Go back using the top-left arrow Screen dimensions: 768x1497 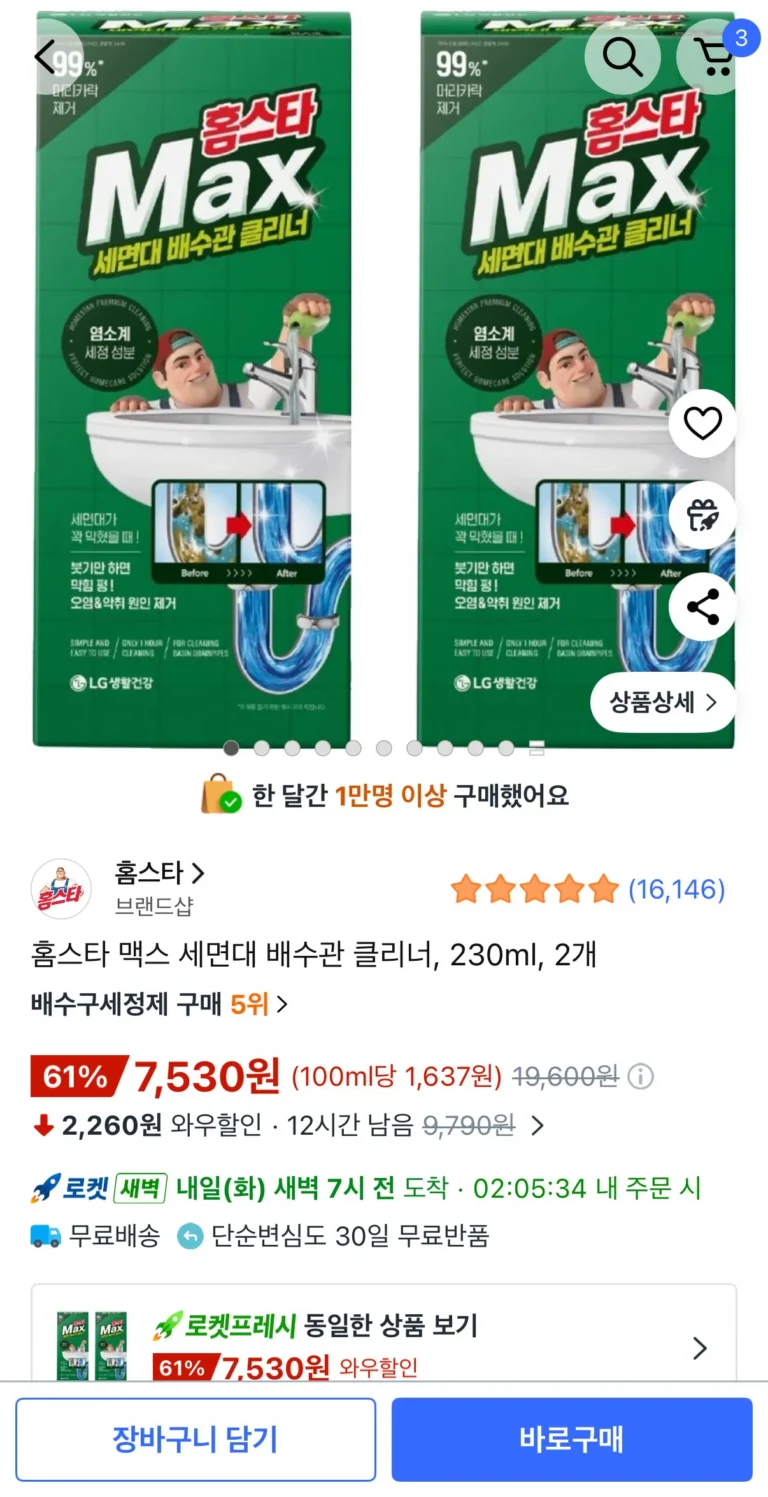click(x=45, y=57)
